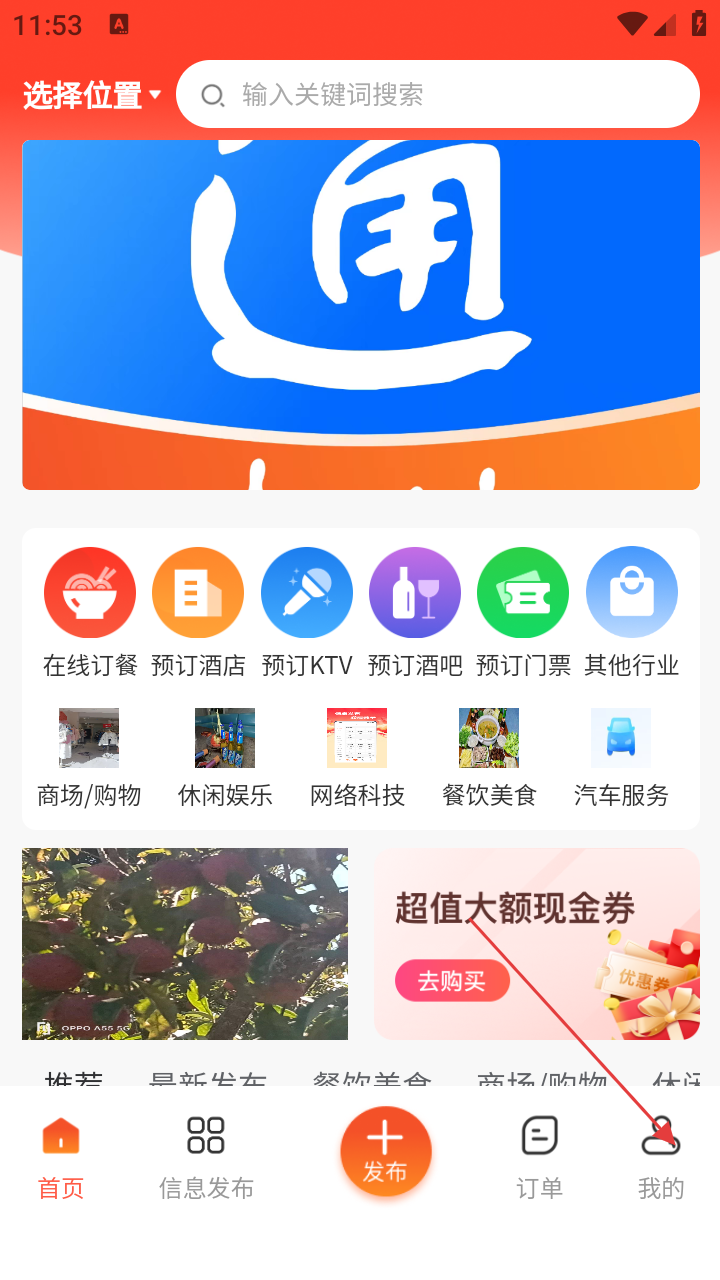Open the 选择位置 location dropdown
The image size is (720, 1280).
[92, 96]
